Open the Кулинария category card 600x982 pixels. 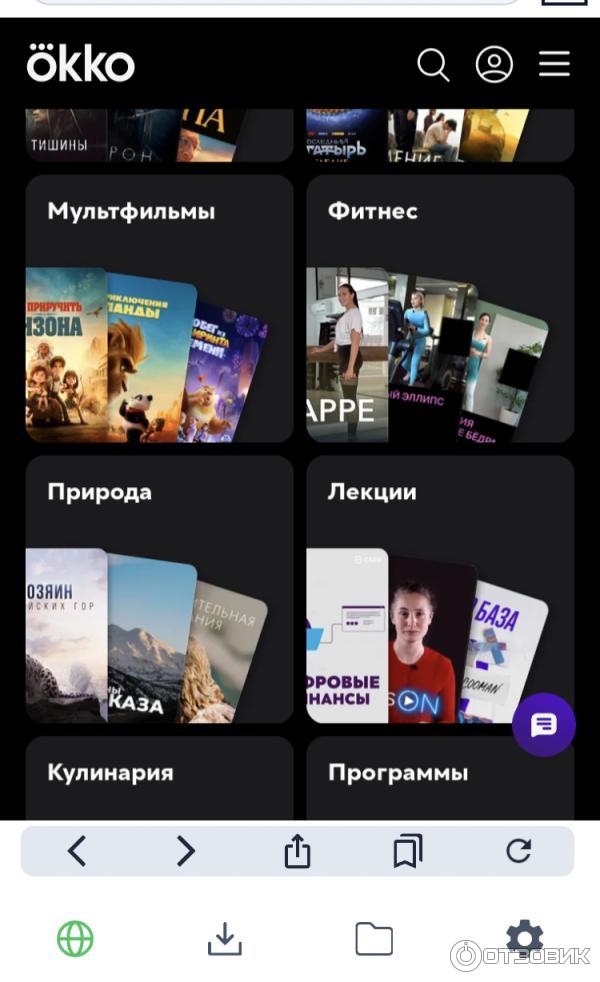(159, 777)
